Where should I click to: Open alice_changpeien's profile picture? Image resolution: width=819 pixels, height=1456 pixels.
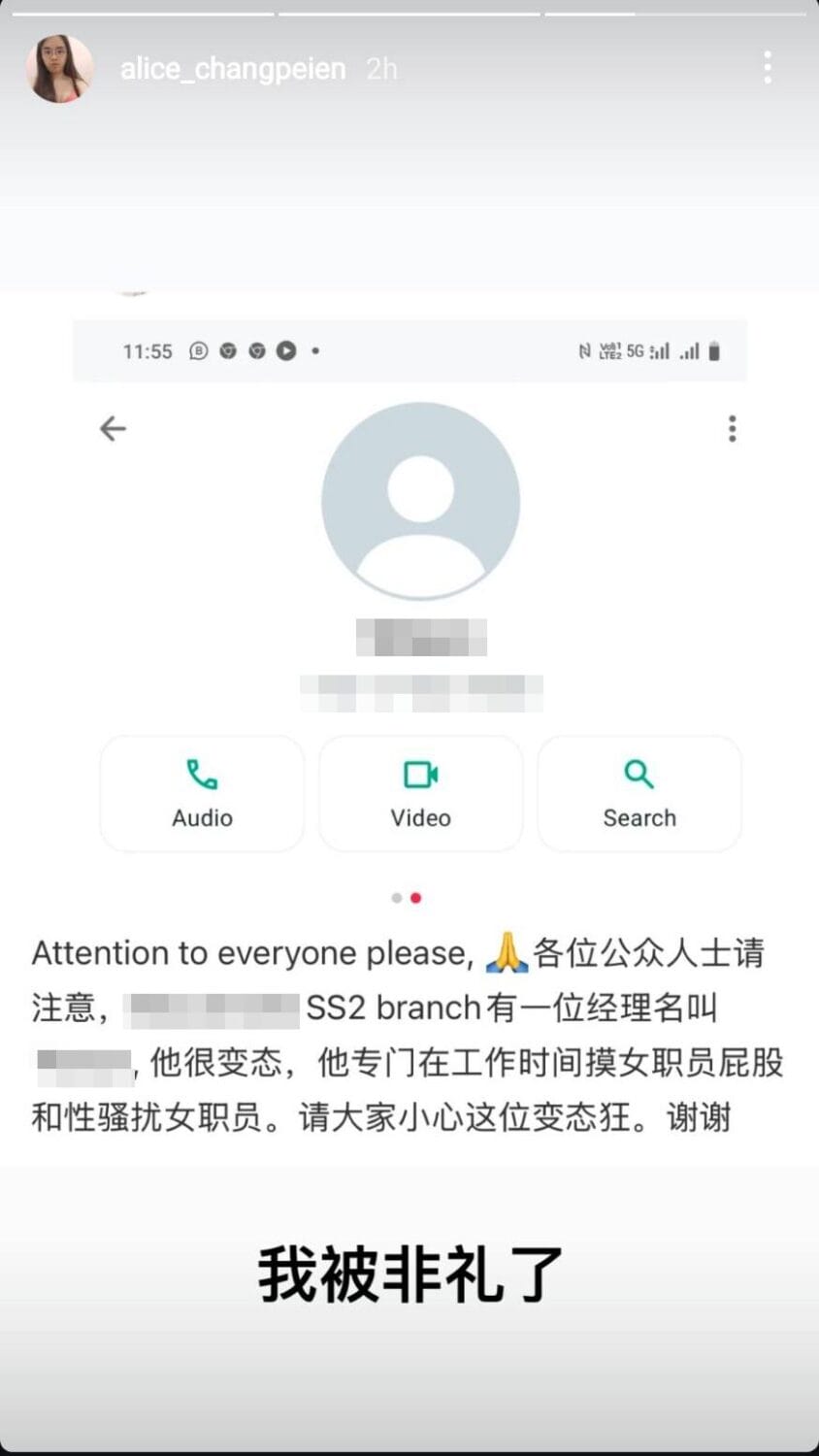(x=60, y=69)
